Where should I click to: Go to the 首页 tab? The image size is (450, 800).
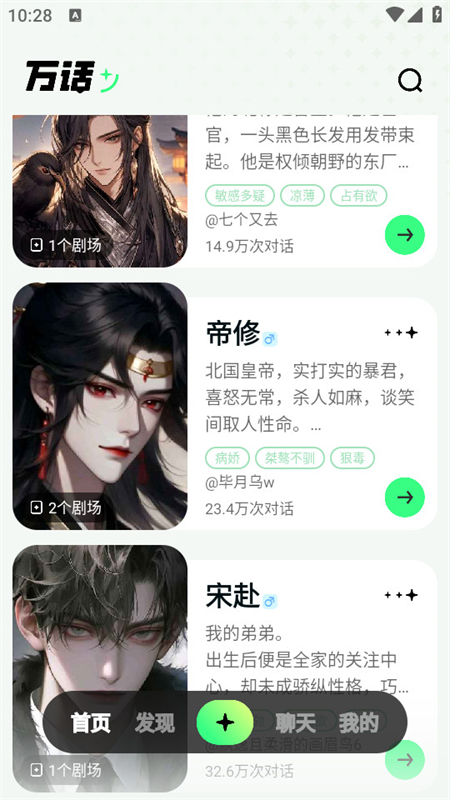[91, 723]
